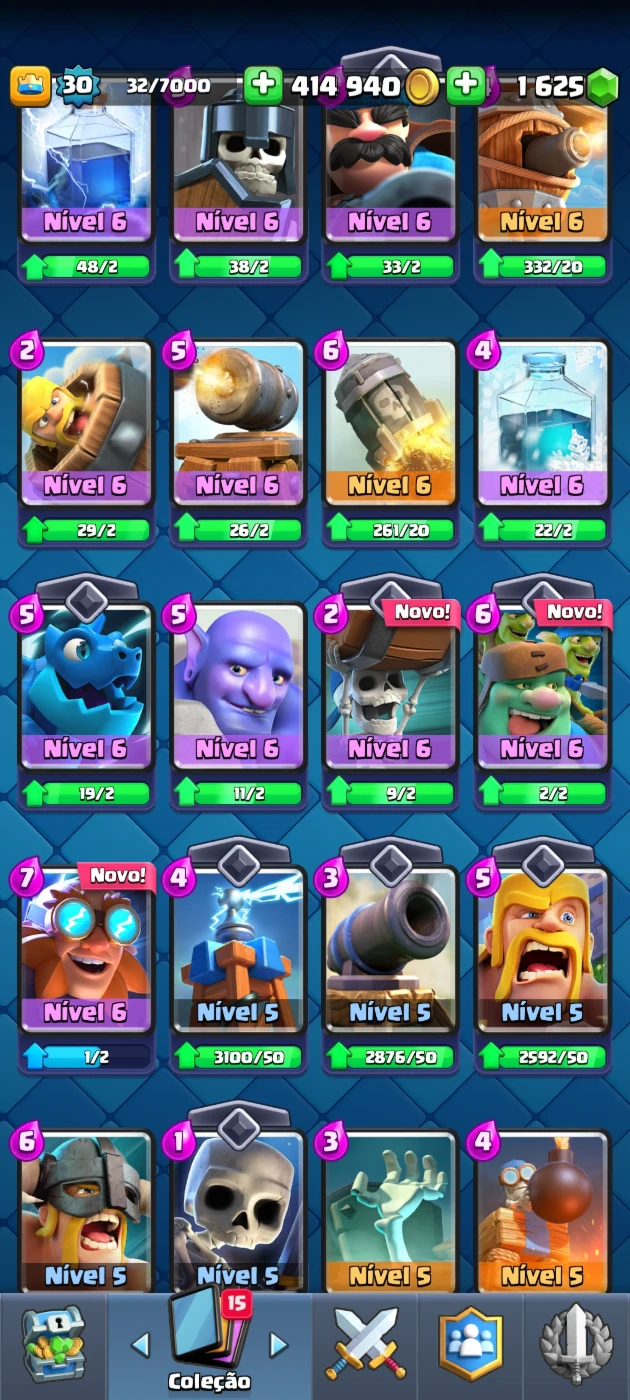This screenshot has height=1400, width=630.
Task: Select the purple Bowler card
Action: pyautogui.click(x=239, y=688)
